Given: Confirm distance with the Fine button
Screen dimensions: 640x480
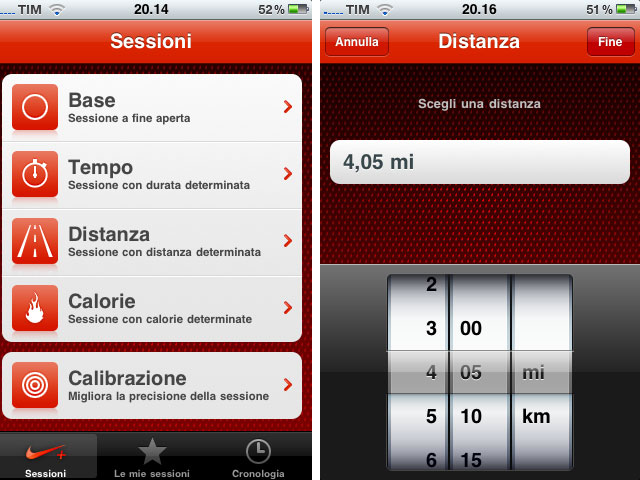Looking at the screenshot, I should click(x=609, y=42).
